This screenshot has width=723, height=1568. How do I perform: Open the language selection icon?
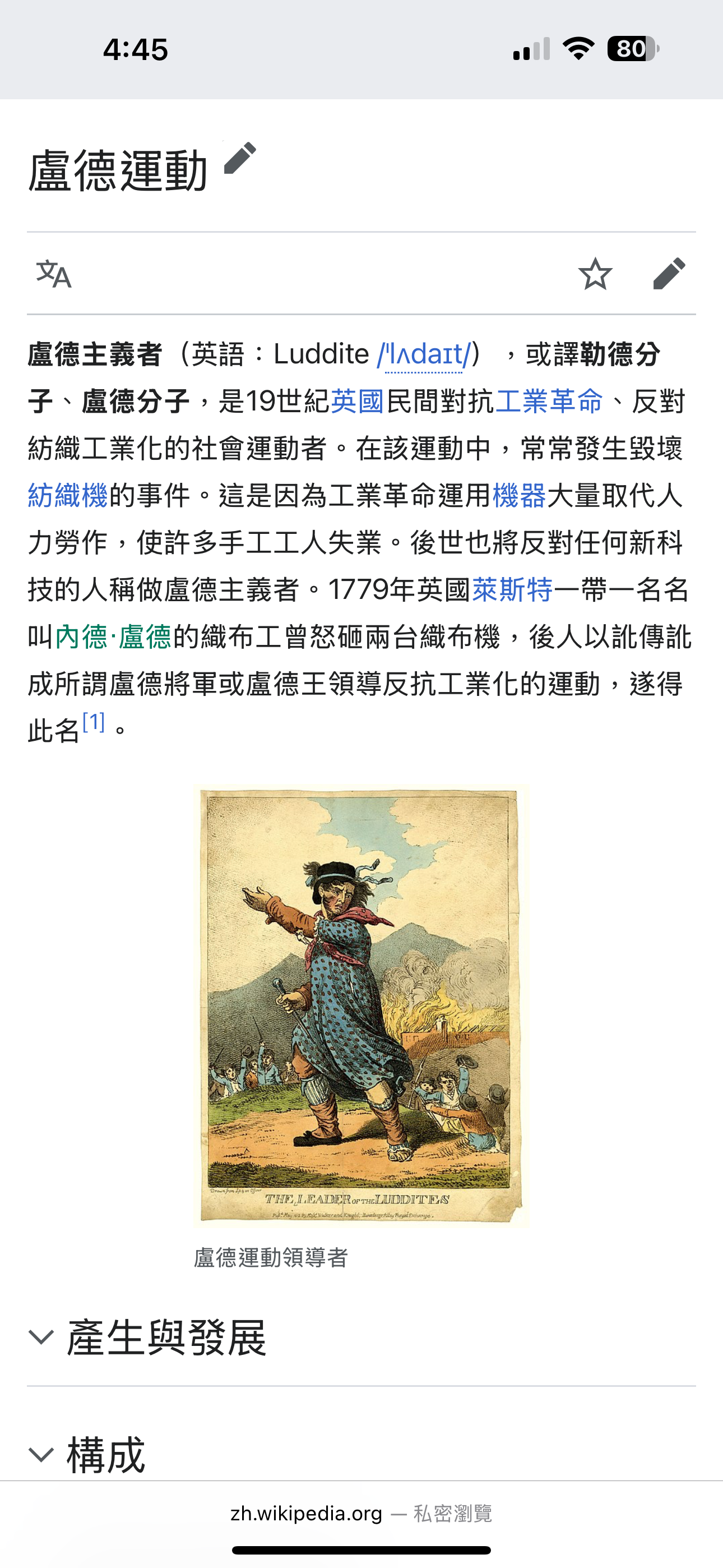(54, 274)
